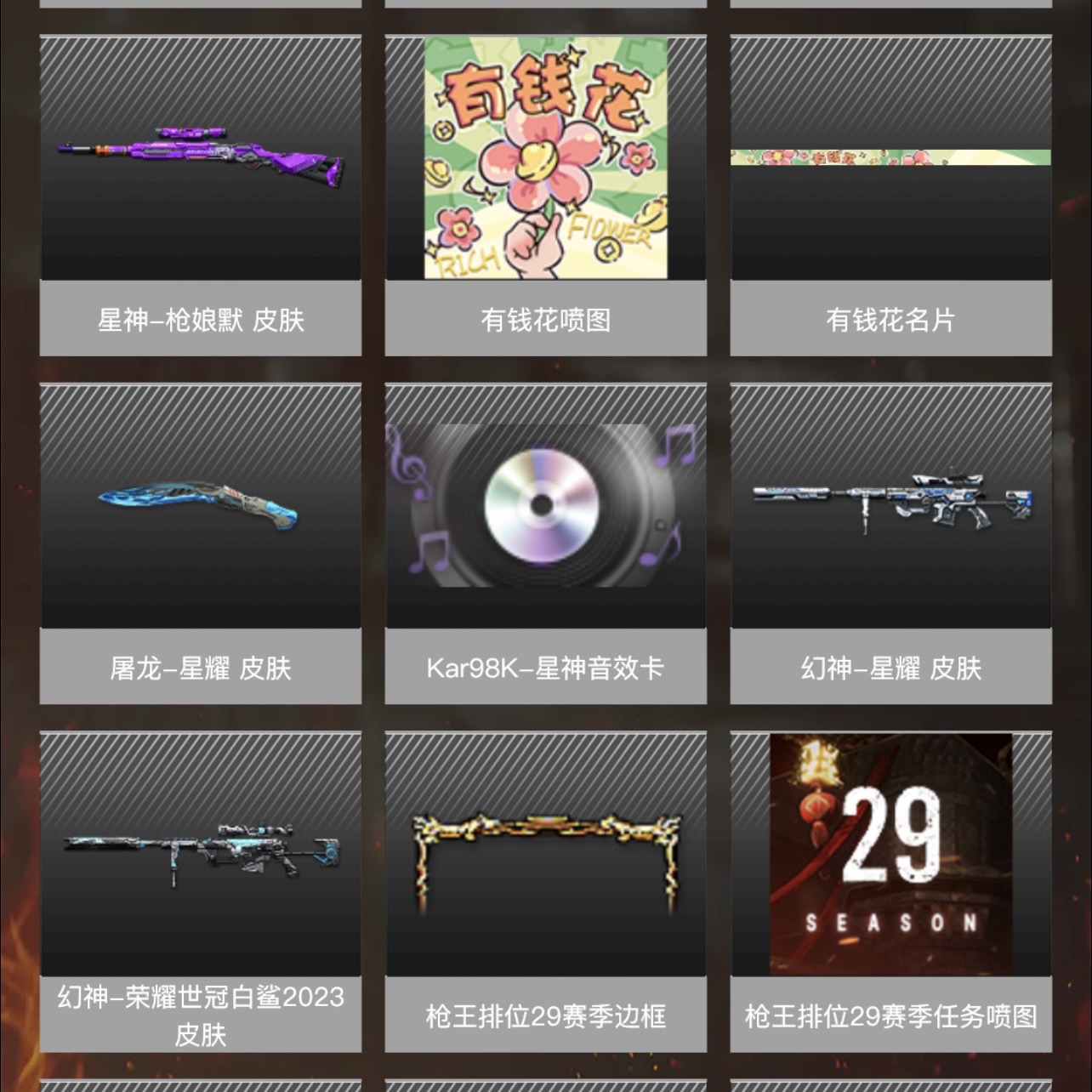1092x1092 pixels.
Task: Open the 枪王排位29赛季任务喷图 card
Action: (890, 891)
